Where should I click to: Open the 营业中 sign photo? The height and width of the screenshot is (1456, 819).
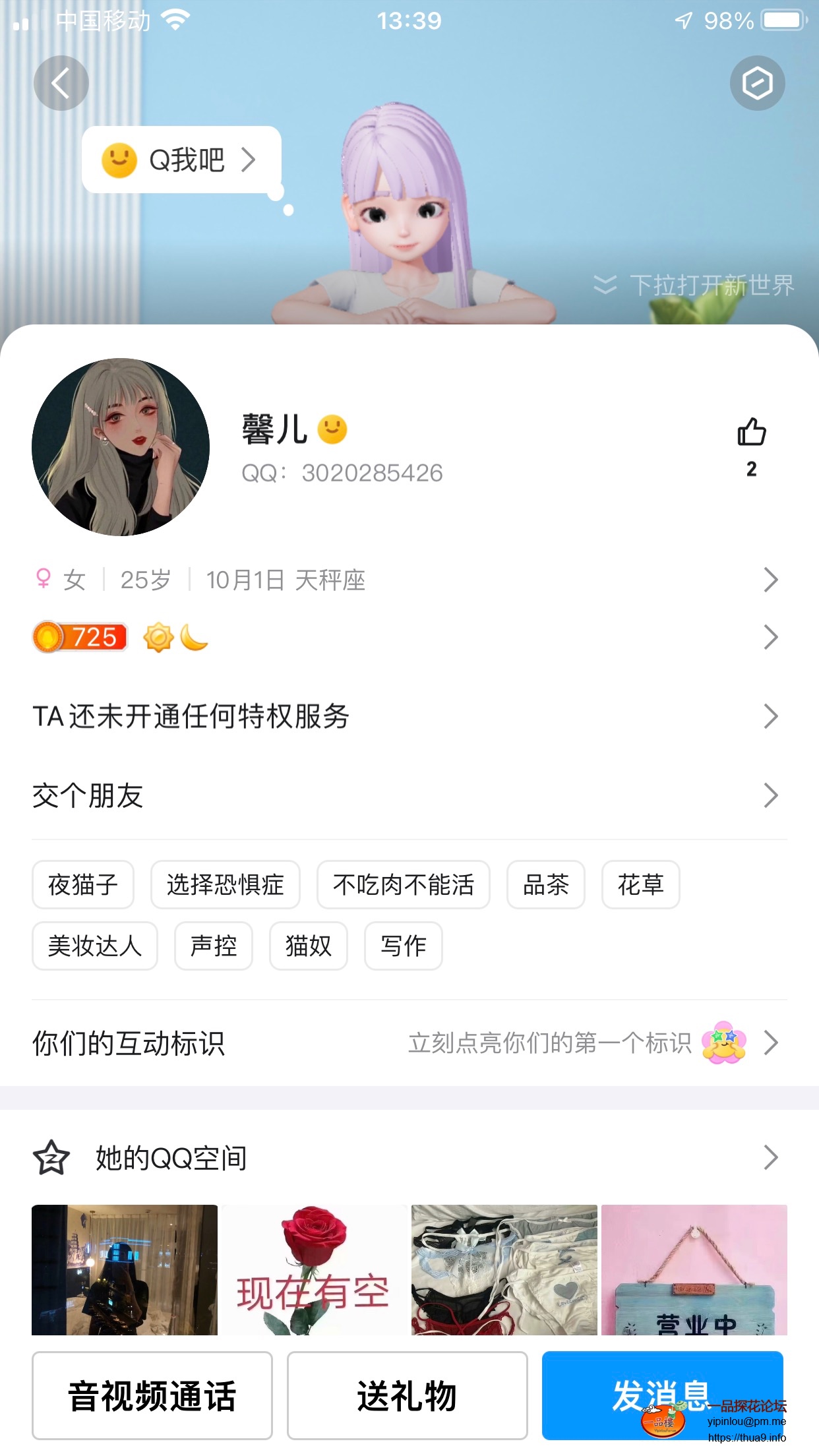tap(694, 1269)
